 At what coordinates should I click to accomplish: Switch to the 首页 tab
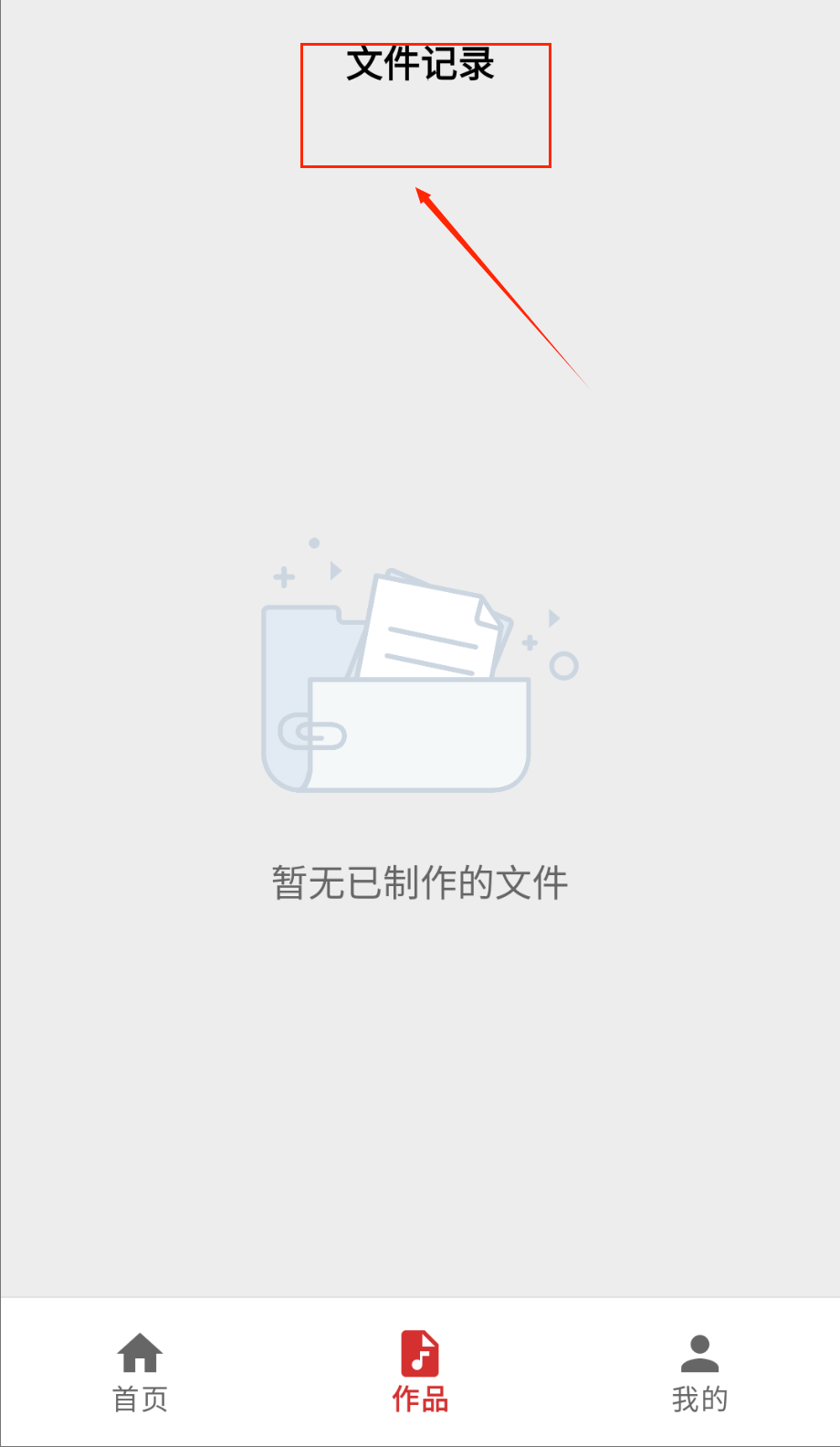point(140,1372)
